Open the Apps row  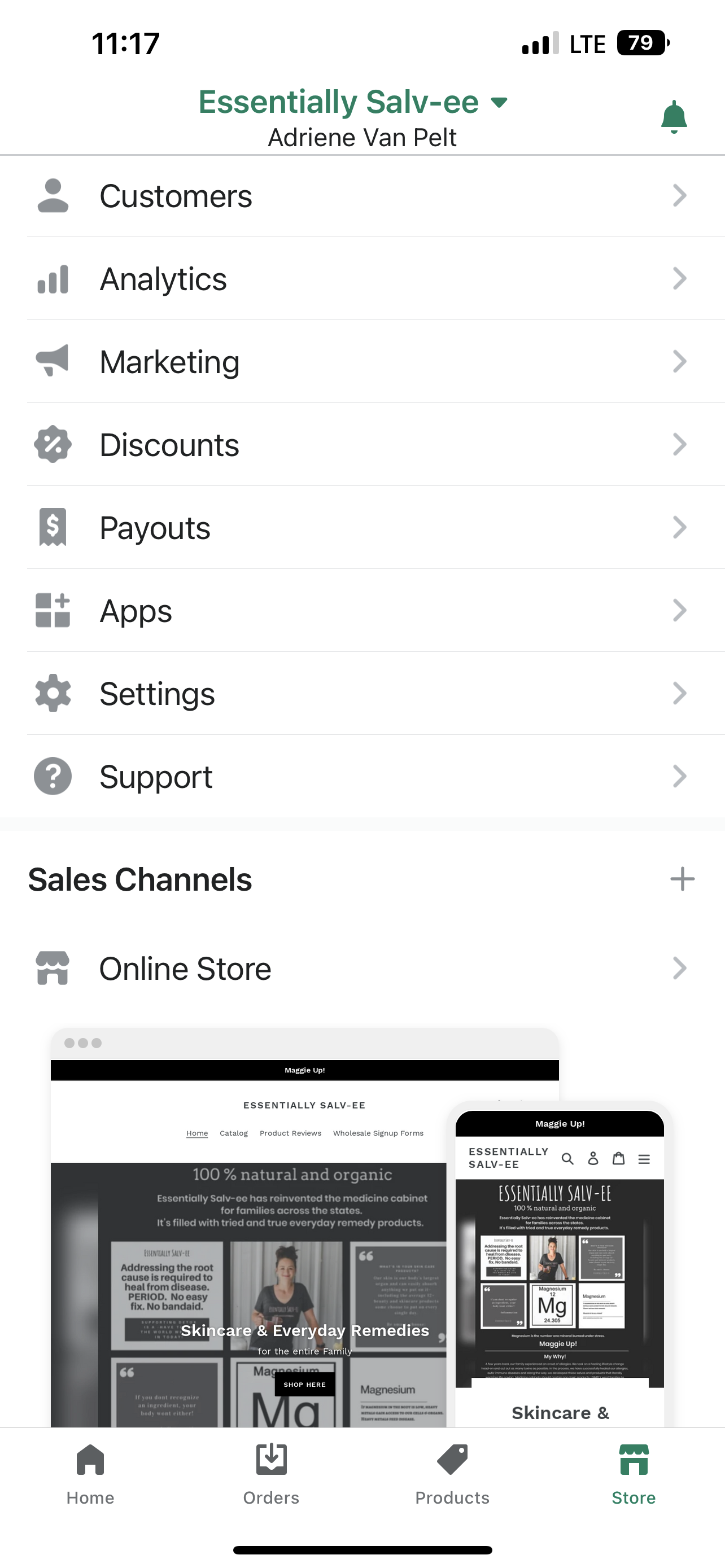[x=362, y=611]
